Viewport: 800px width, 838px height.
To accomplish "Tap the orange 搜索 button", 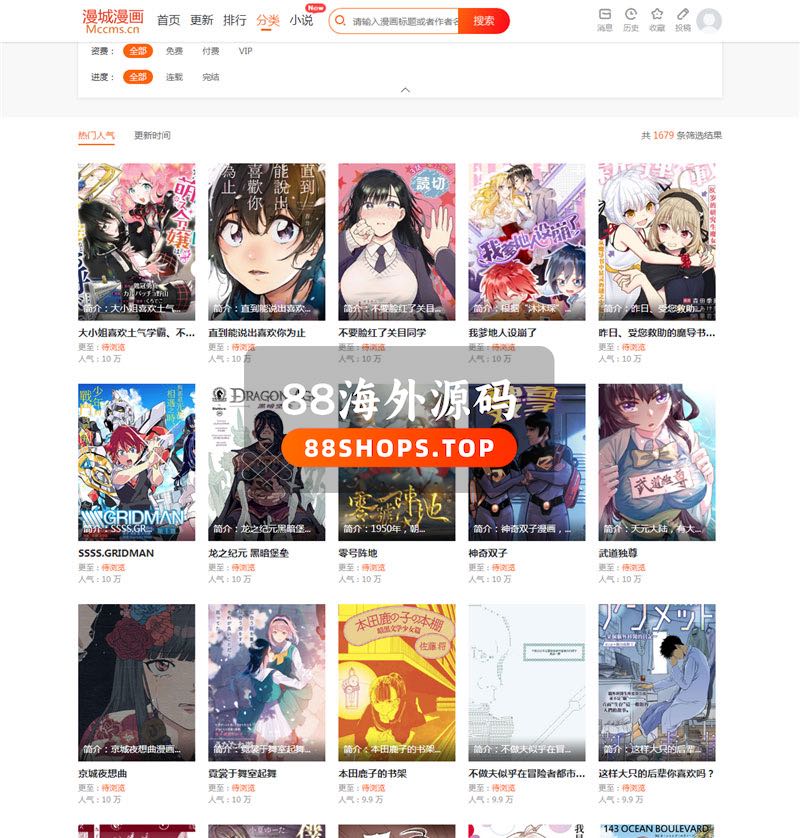I will [x=484, y=21].
